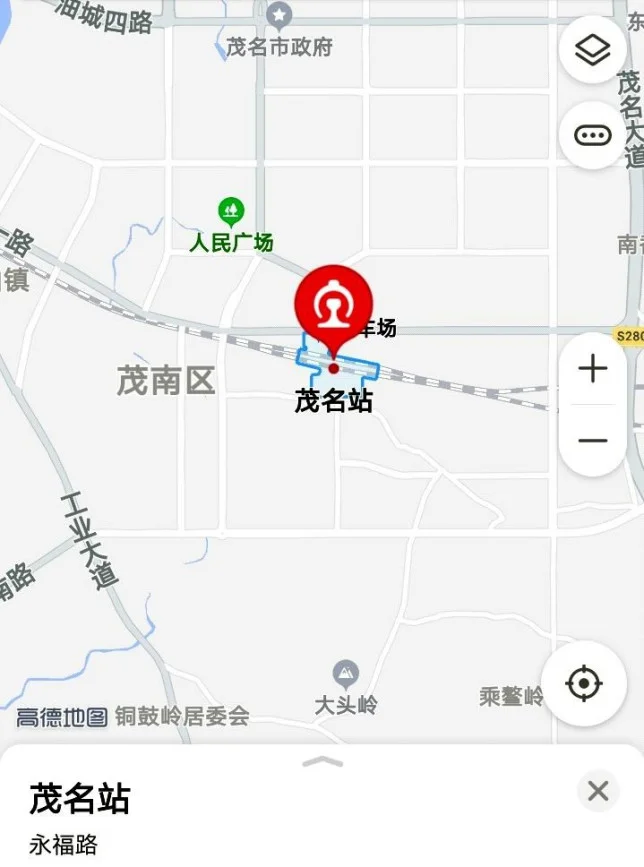Close the 茂名站 info panel

coord(598,792)
